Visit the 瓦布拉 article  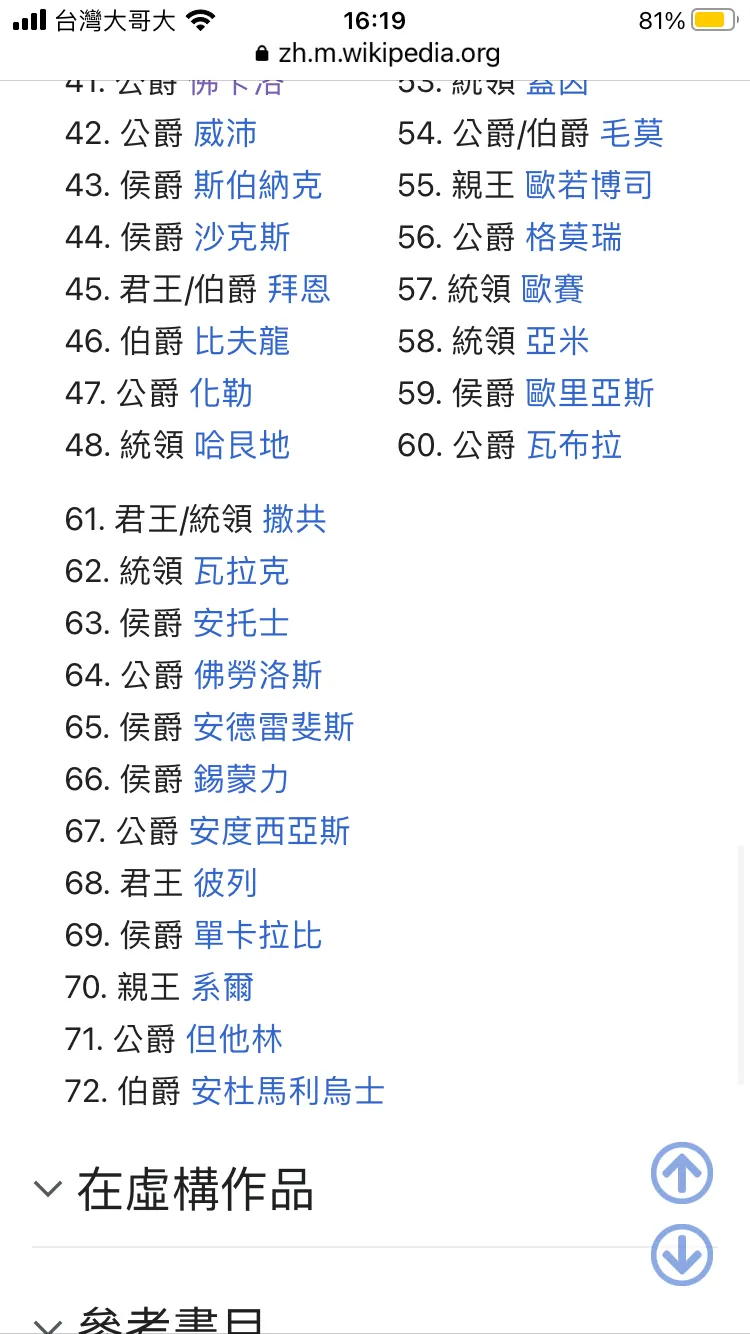[x=574, y=445]
